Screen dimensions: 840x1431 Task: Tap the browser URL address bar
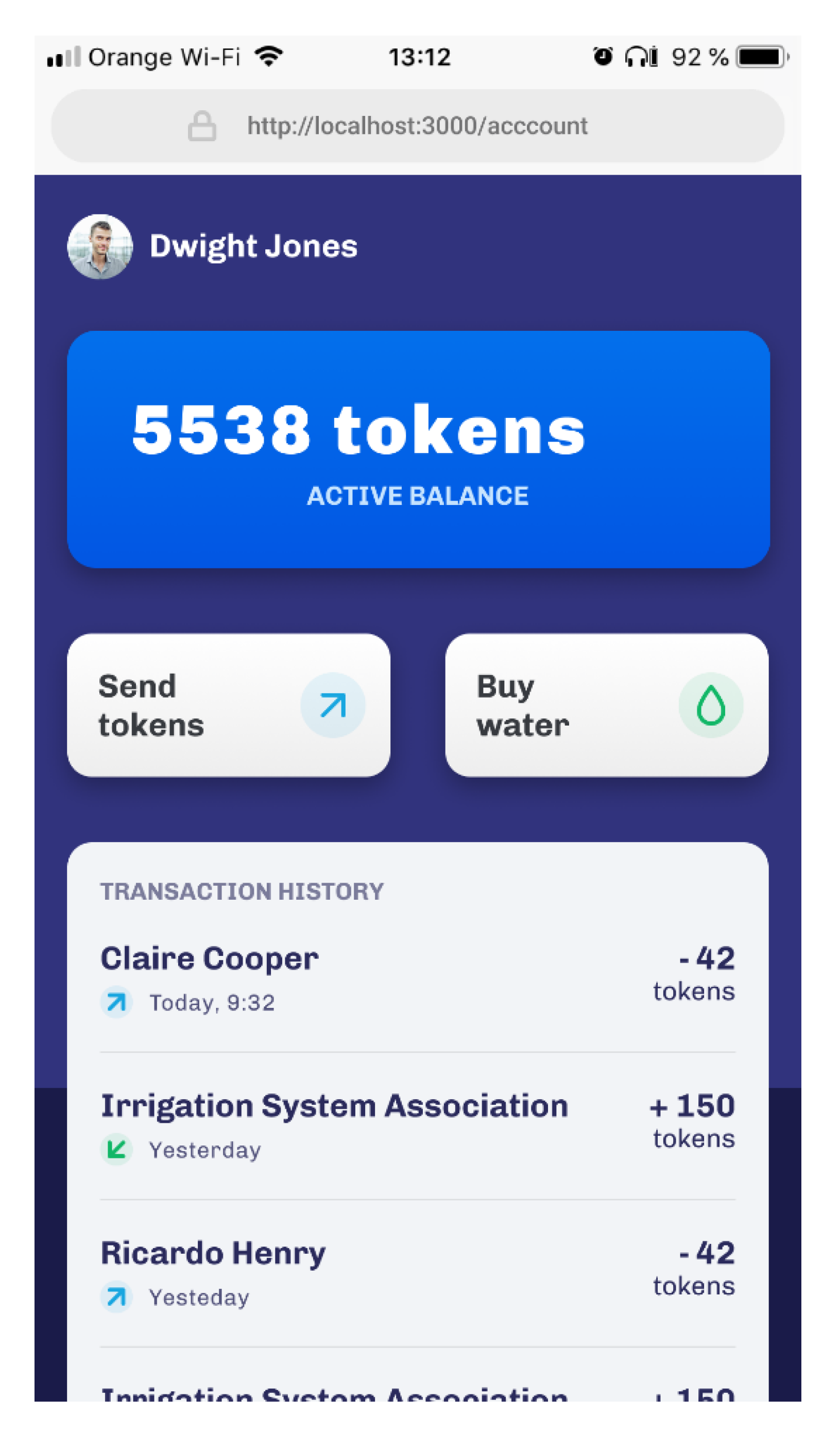(x=418, y=126)
